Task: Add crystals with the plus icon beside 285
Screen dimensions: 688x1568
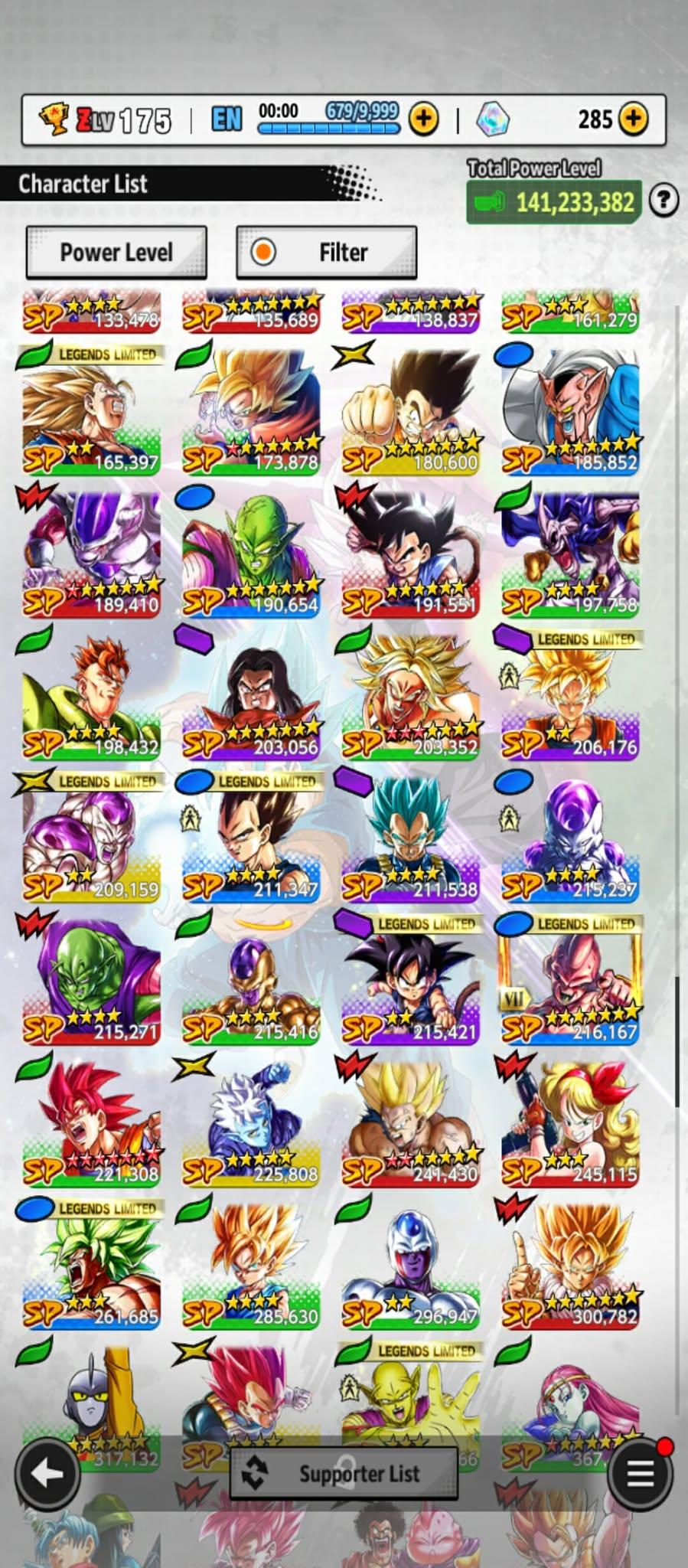Action: pyautogui.click(x=634, y=119)
